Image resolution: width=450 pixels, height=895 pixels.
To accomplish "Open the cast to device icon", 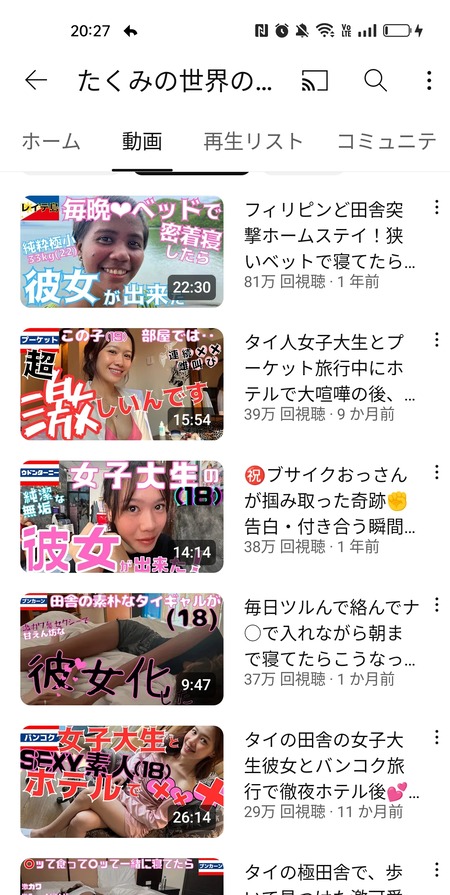I will pos(315,80).
